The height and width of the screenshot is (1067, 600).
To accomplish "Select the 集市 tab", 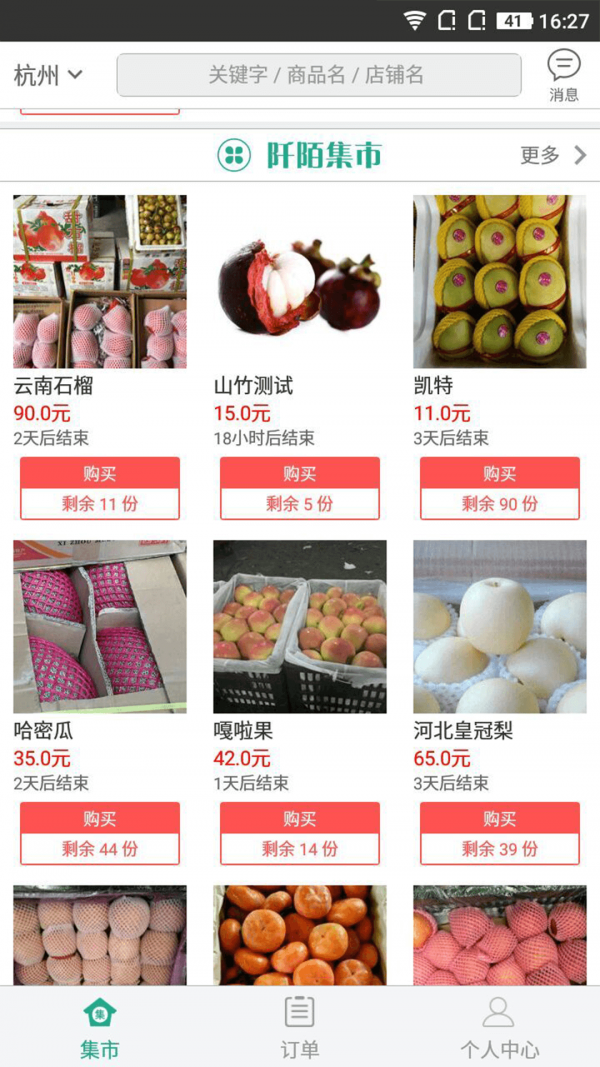I will tap(100, 1026).
